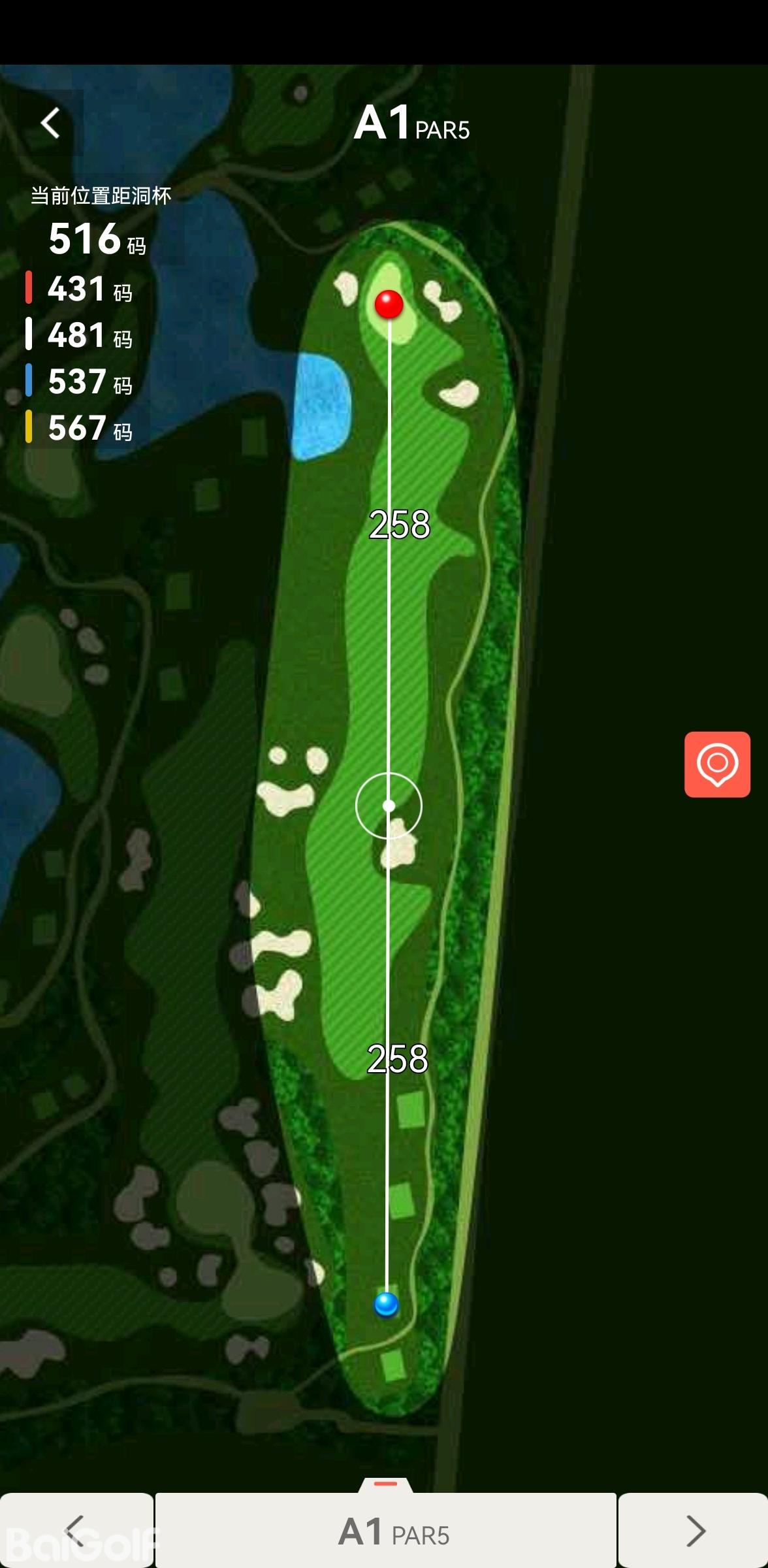This screenshot has height=1568, width=768.
Task: Tap the red locate position button
Action: [x=716, y=764]
